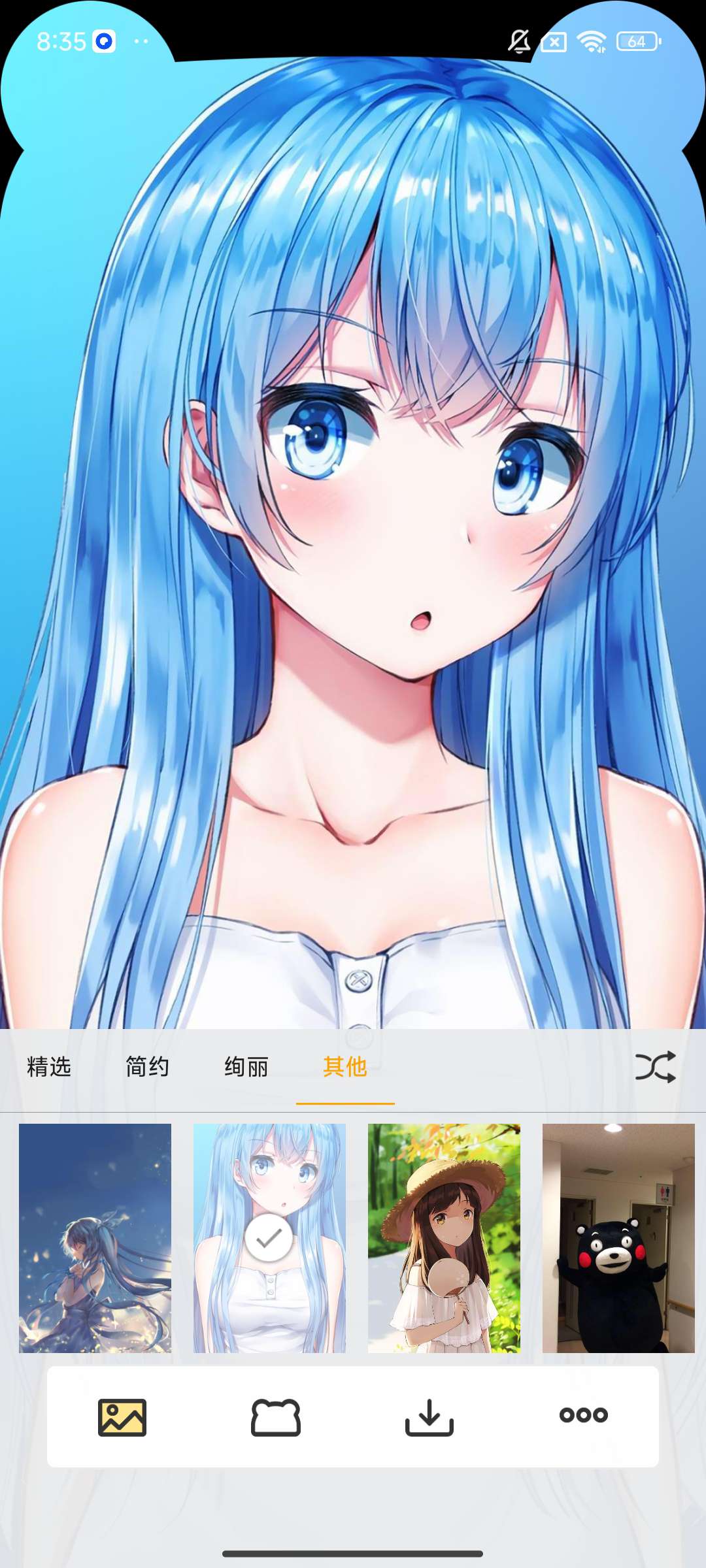Tap the shuffle icon for random wallpaper
Viewport: 706px width, 1568px height.
[655, 1067]
